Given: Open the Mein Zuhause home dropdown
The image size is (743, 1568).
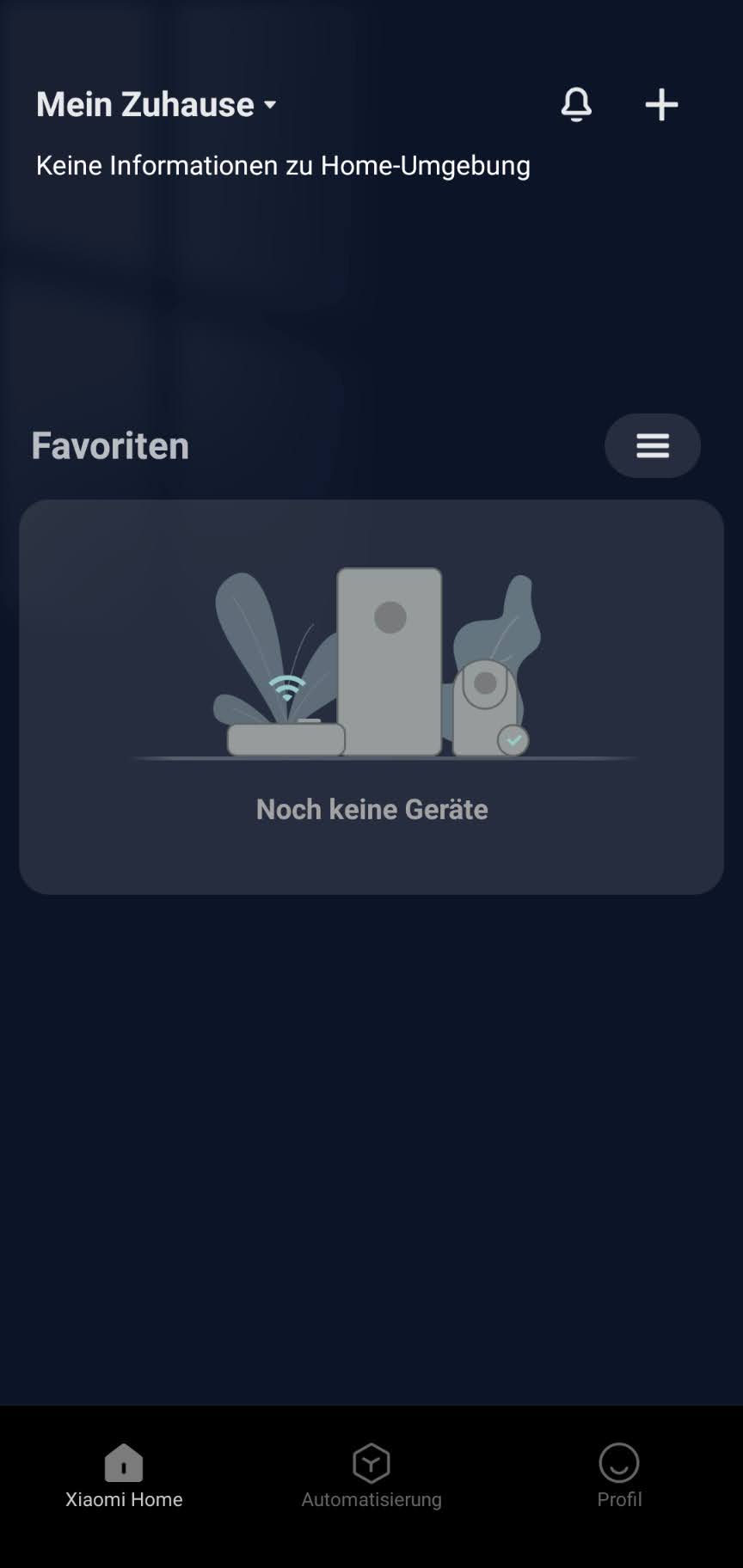Looking at the screenshot, I should coord(157,104).
